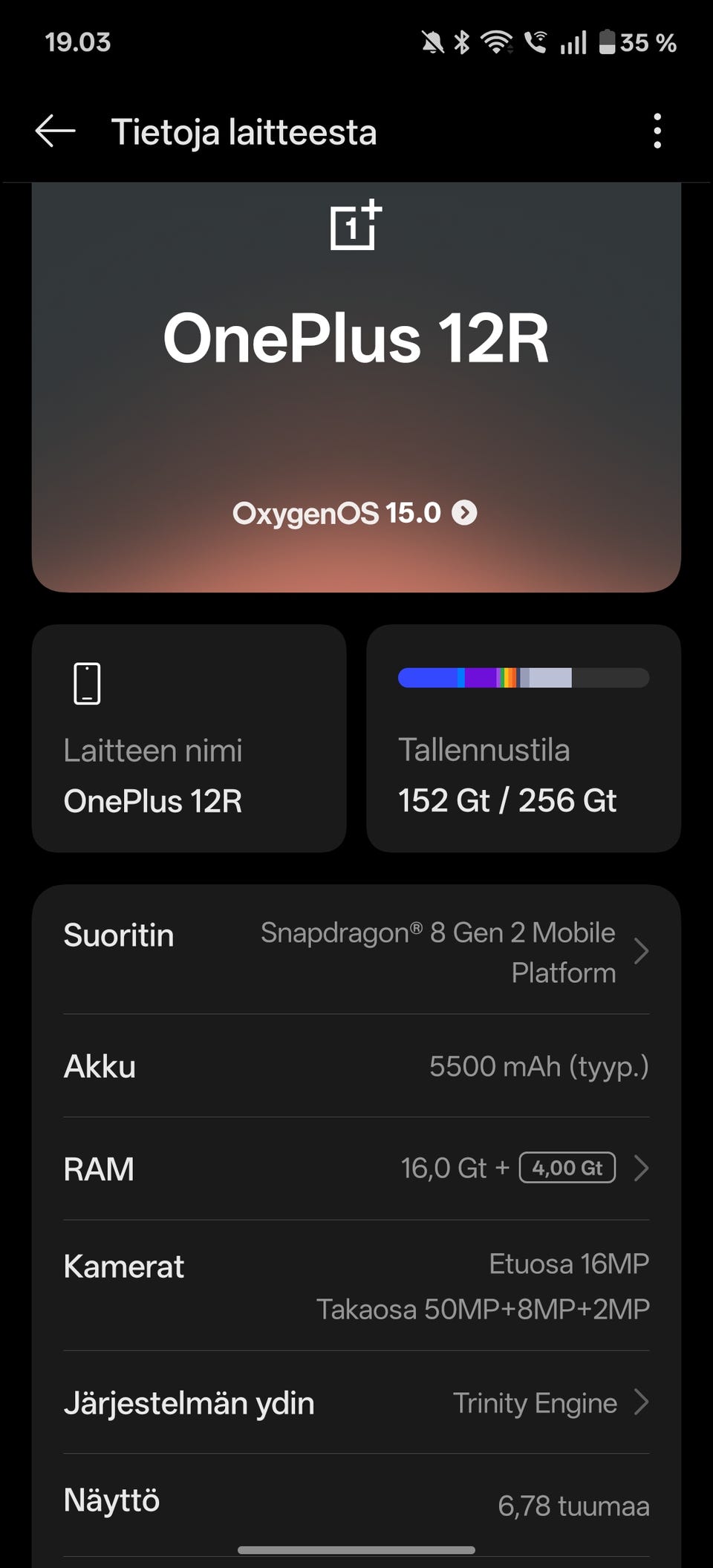Open the Järjestelmän ydin Trinity Engine row

coord(356,1402)
